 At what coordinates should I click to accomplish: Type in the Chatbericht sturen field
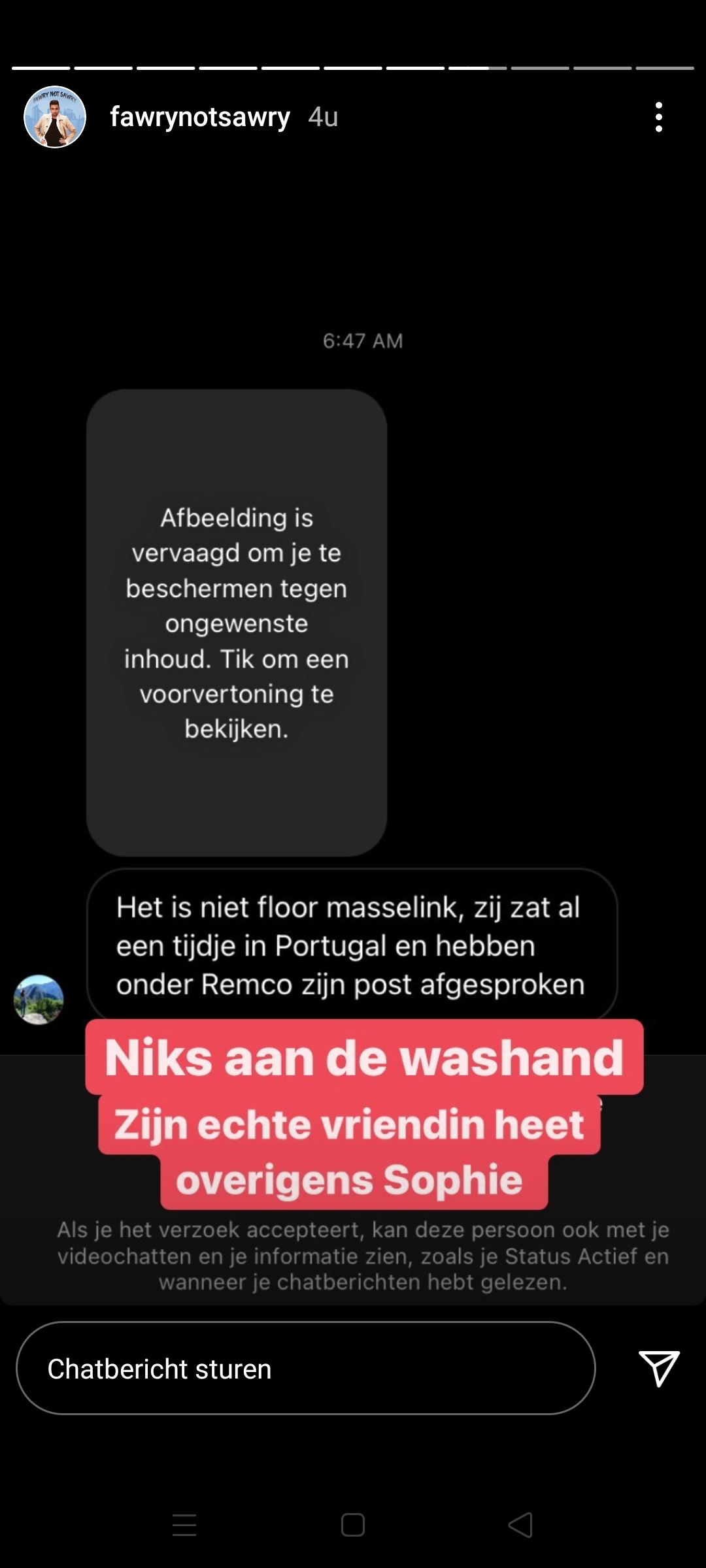(x=306, y=1369)
